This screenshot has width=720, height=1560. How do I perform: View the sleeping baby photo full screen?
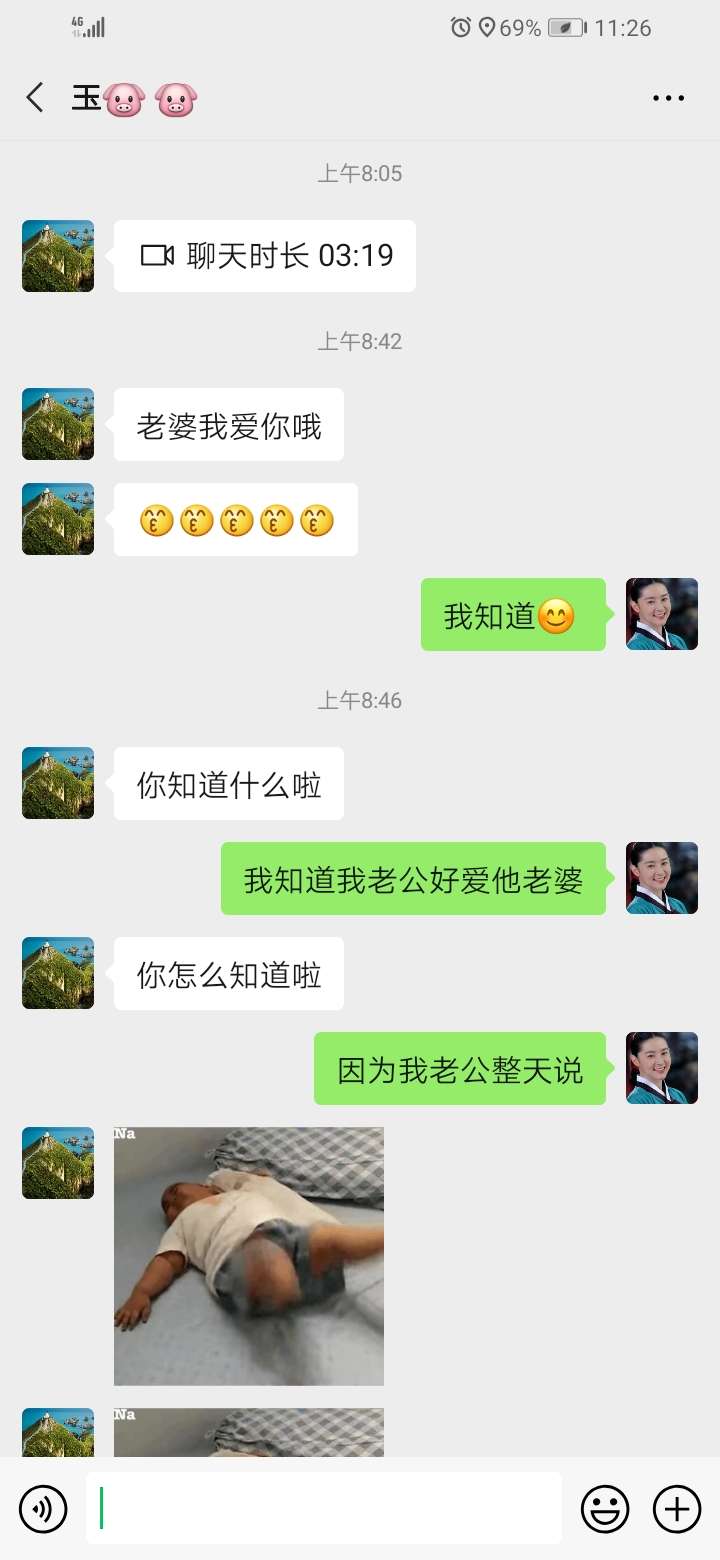tap(248, 1255)
